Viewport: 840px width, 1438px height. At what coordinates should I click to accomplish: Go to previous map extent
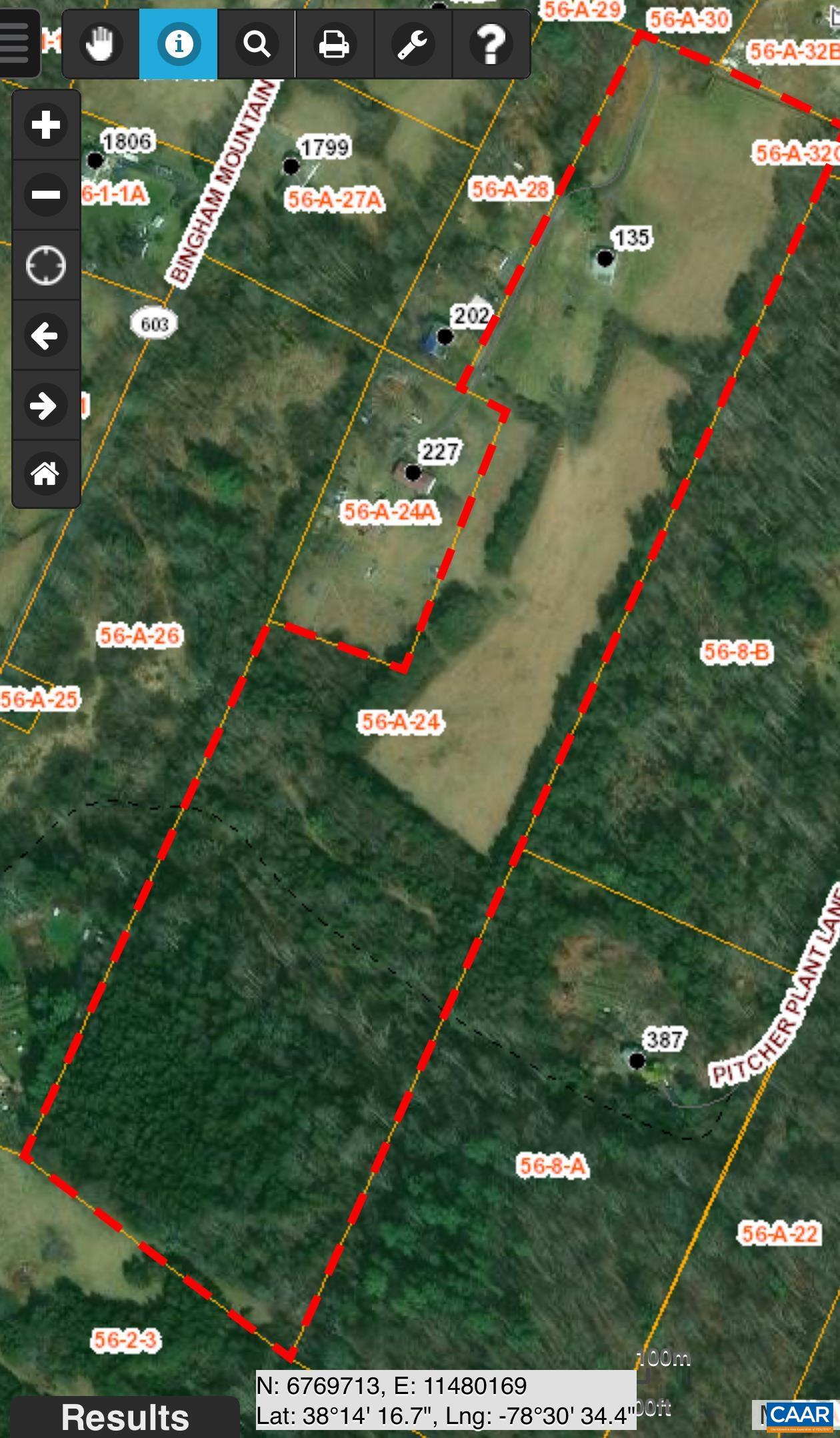pos(46,335)
